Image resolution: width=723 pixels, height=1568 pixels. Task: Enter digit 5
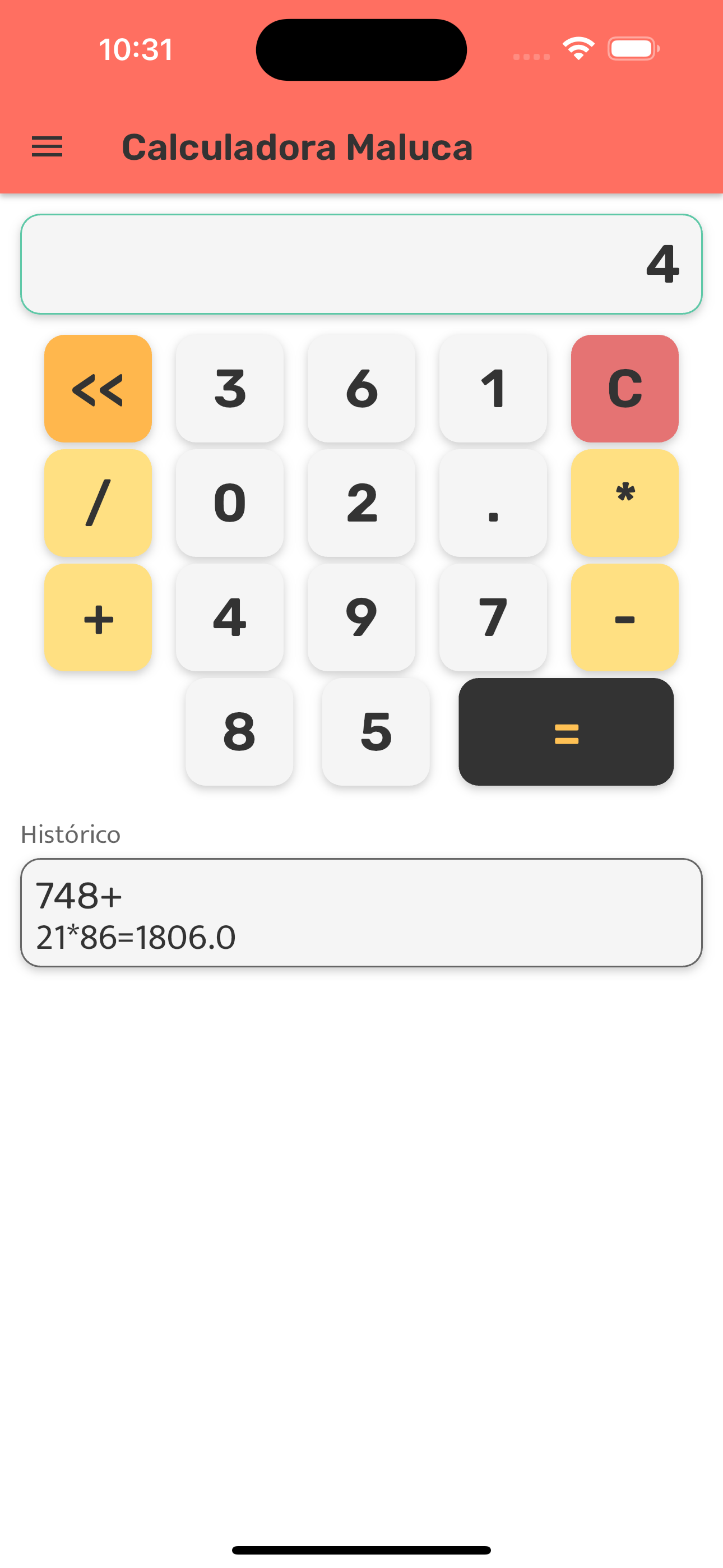(376, 732)
